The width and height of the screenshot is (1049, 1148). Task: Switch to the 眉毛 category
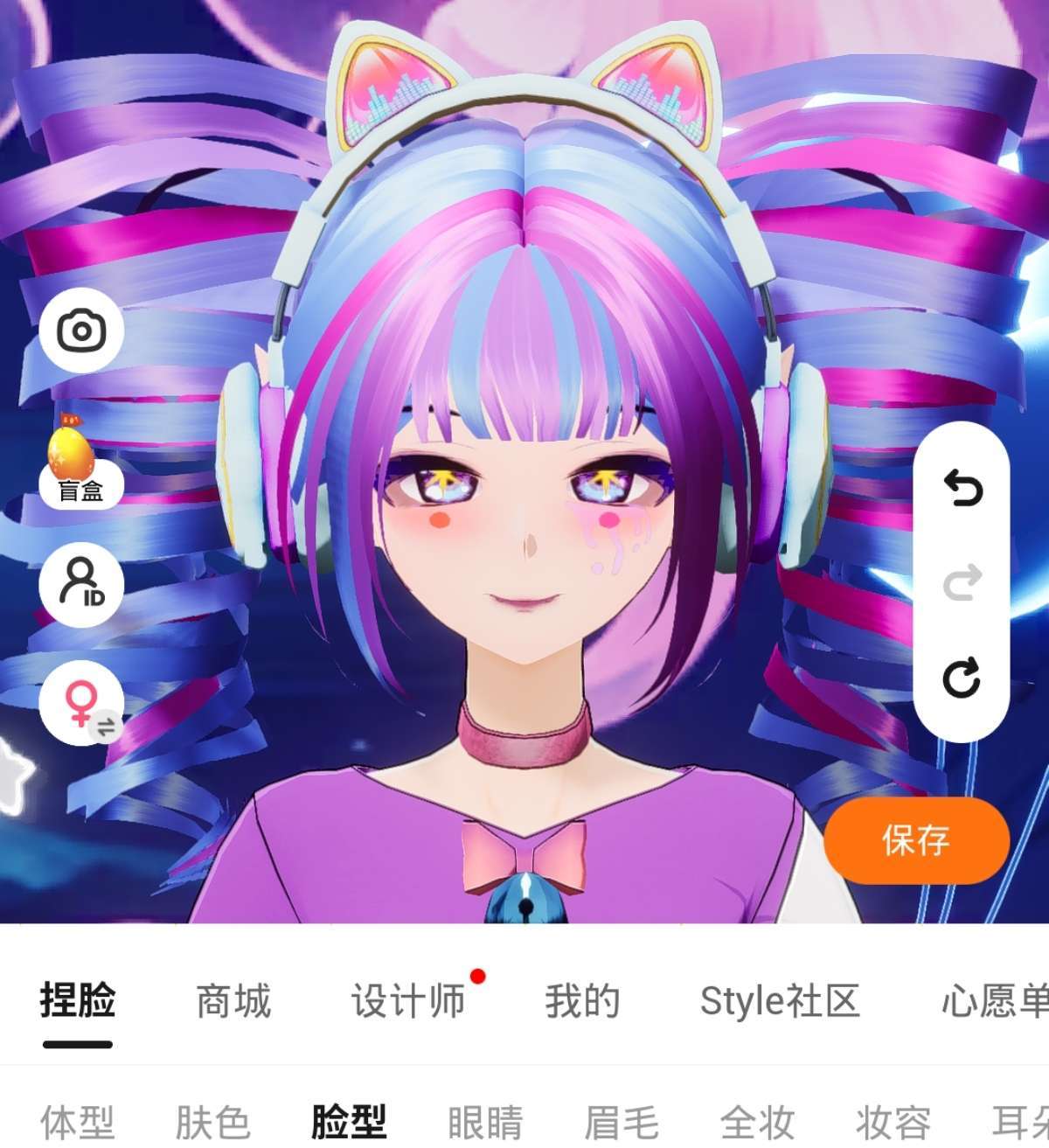click(x=621, y=1122)
